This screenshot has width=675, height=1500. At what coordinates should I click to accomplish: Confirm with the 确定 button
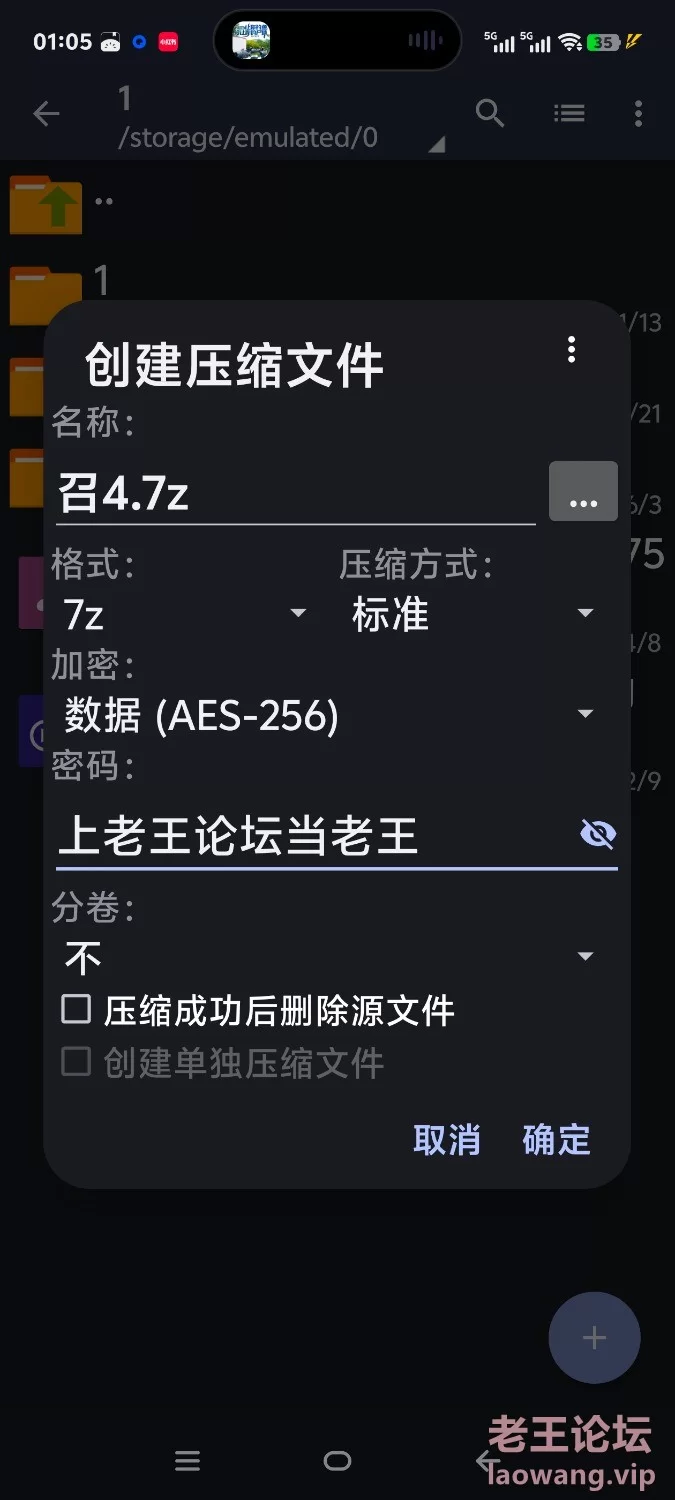(557, 1140)
